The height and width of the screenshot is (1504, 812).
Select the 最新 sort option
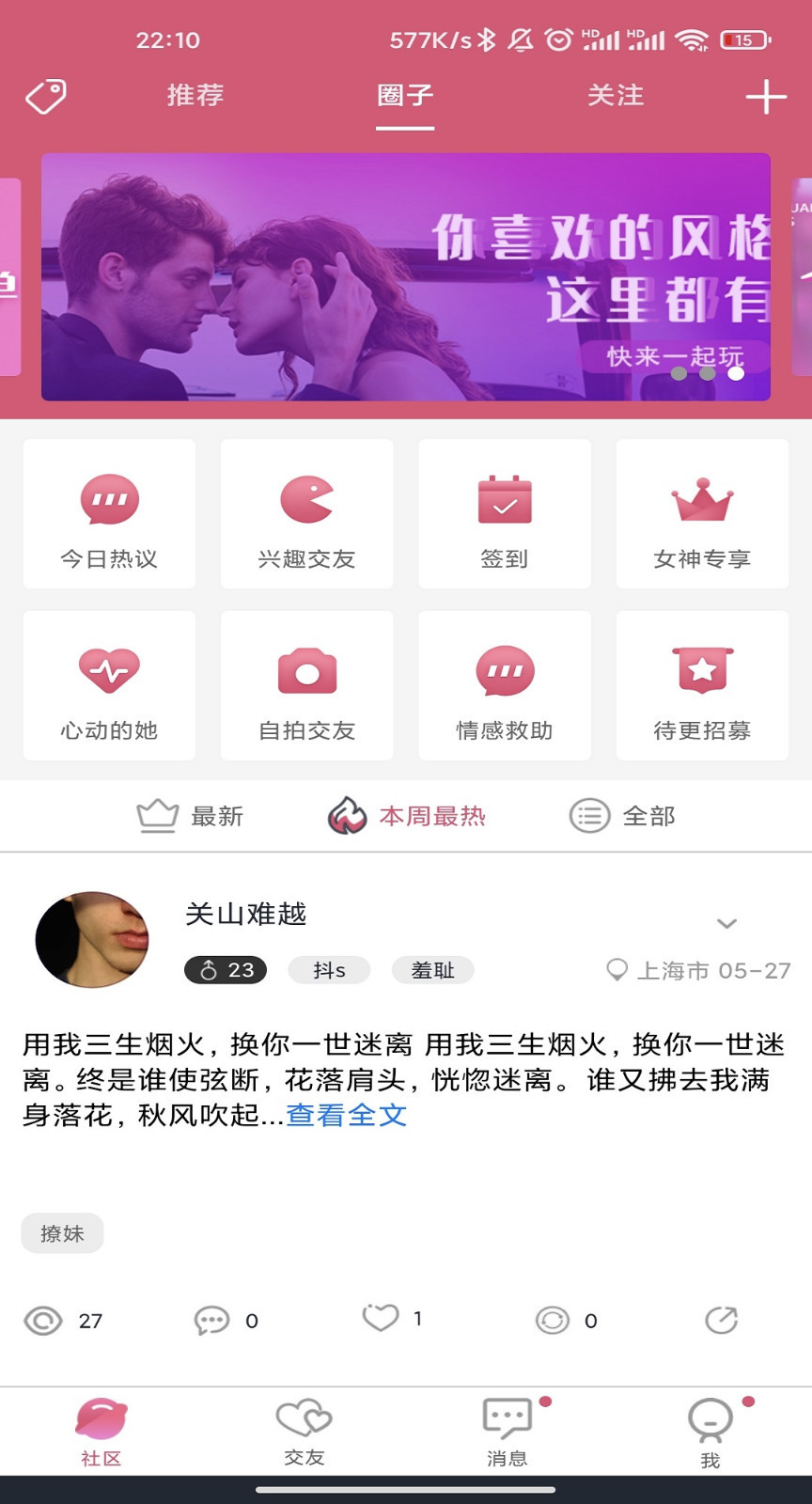coord(191,816)
